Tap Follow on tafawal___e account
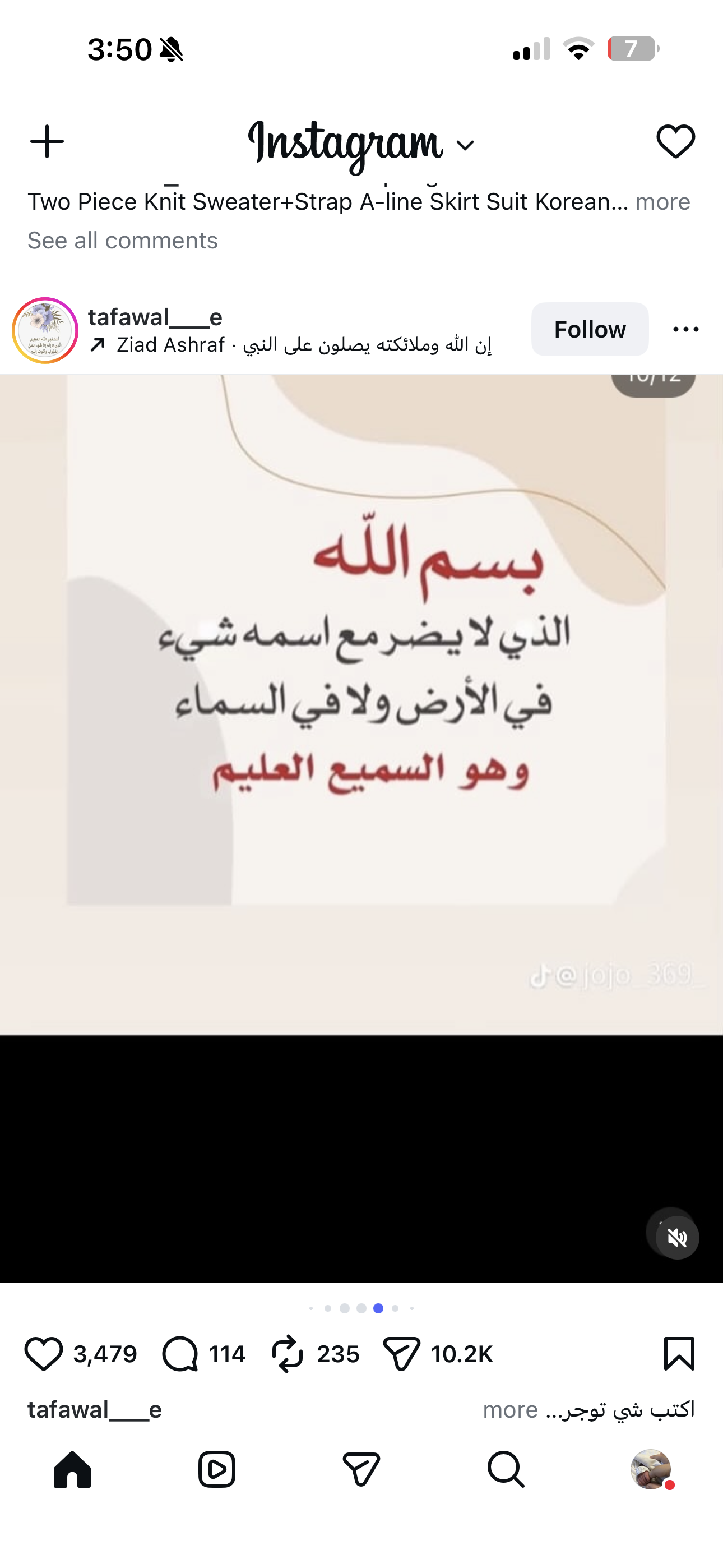The height and width of the screenshot is (1568, 723). [x=589, y=329]
